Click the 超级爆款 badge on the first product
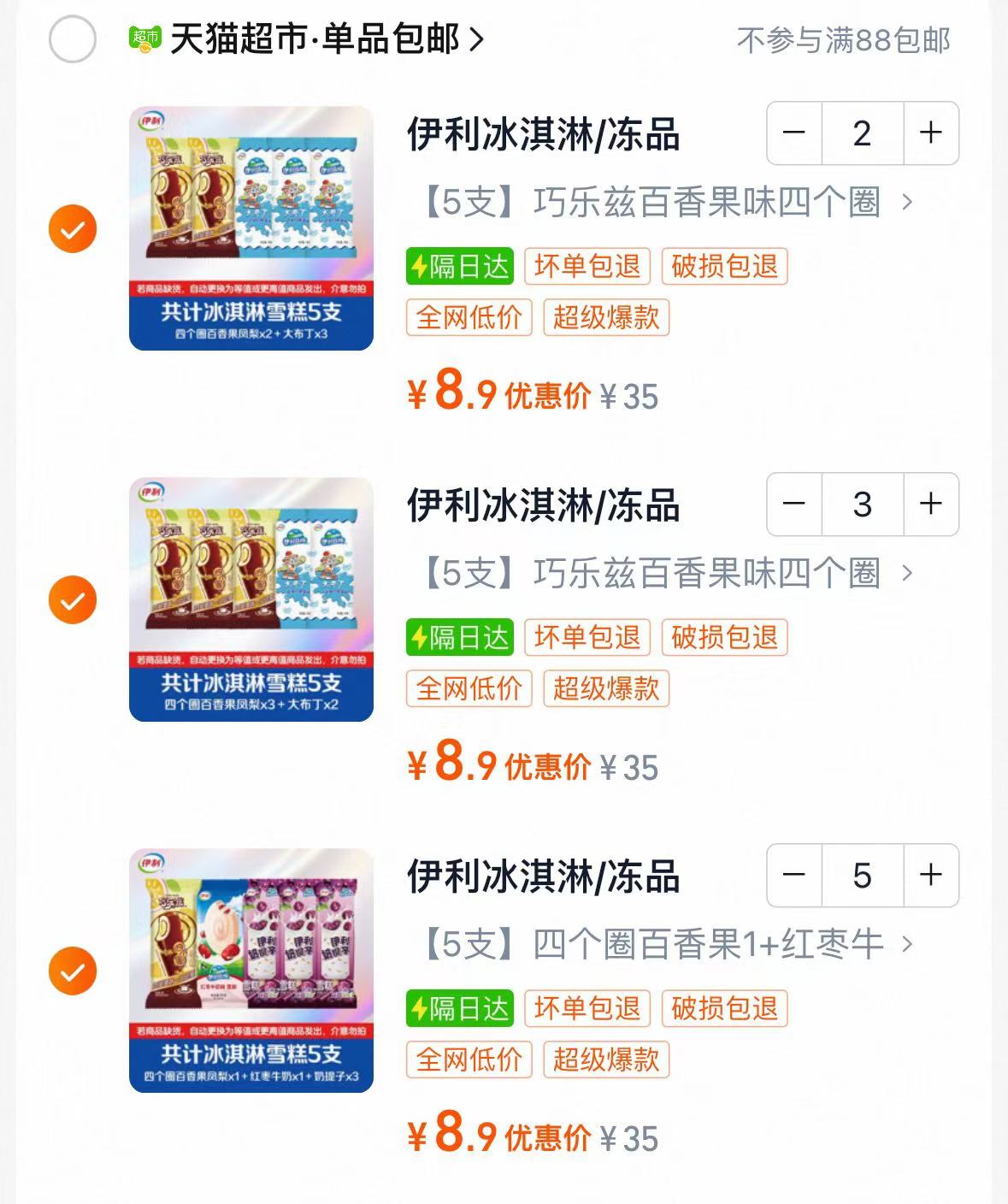Viewport: 1008px width, 1204px height. click(x=604, y=317)
